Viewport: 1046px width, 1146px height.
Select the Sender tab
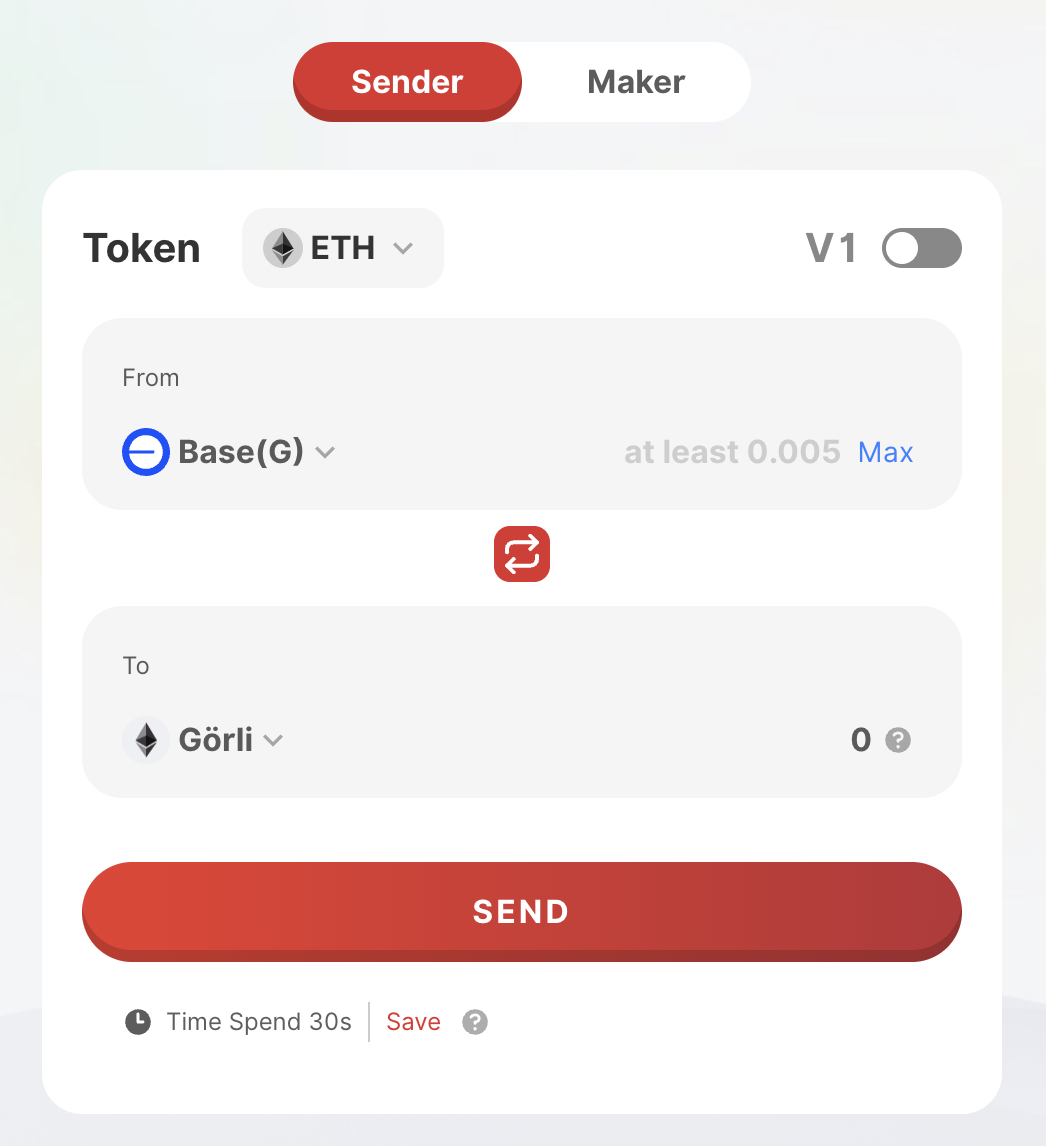(x=407, y=82)
